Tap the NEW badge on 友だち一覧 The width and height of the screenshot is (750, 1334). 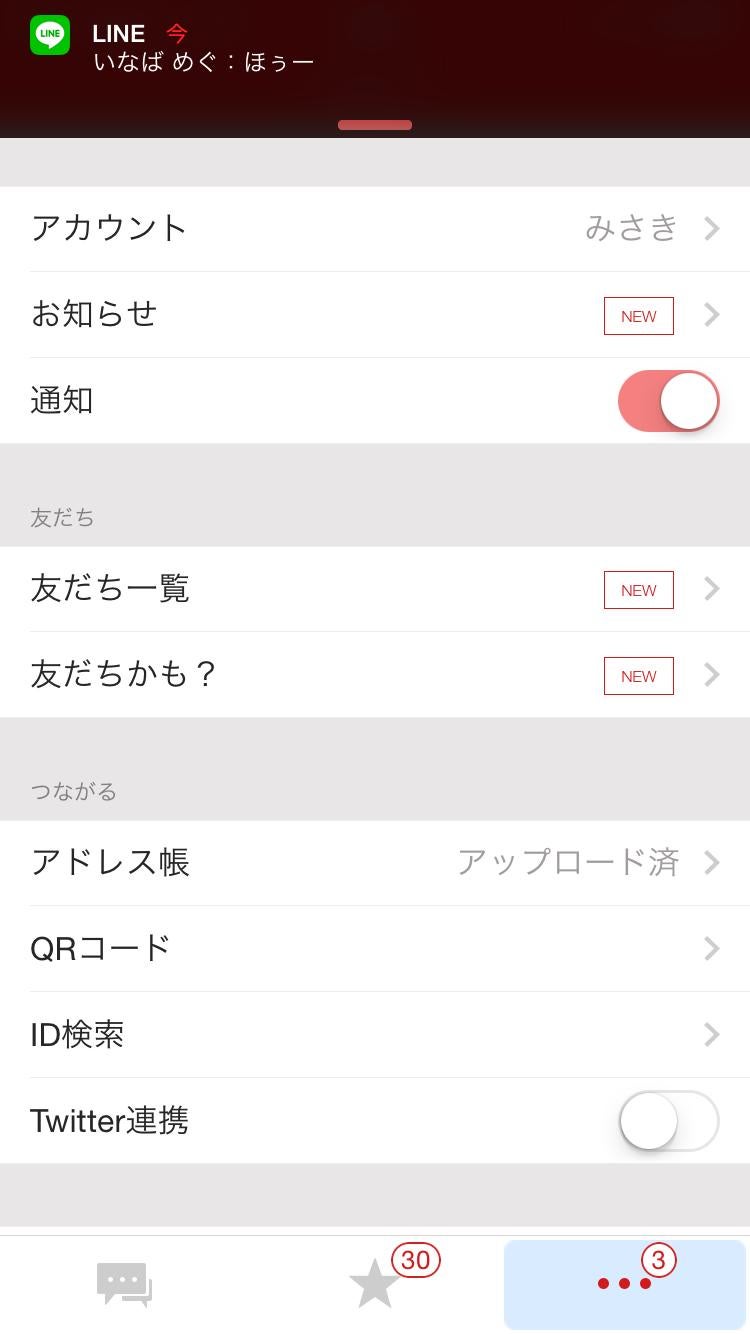pyautogui.click(x=638, y=589)
